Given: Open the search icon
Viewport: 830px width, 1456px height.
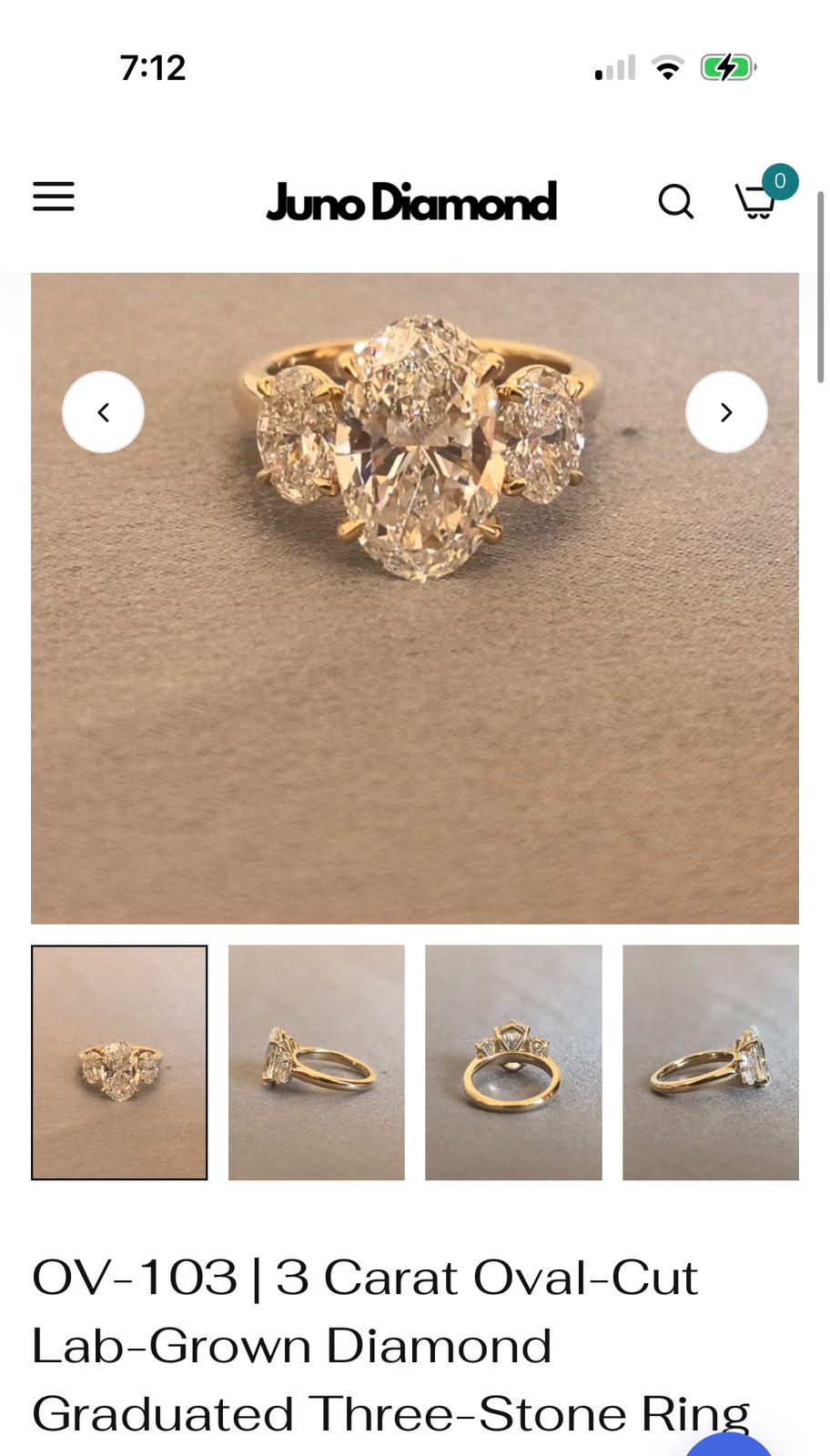Looking at the screenshot, I should [x=675, y=201].
